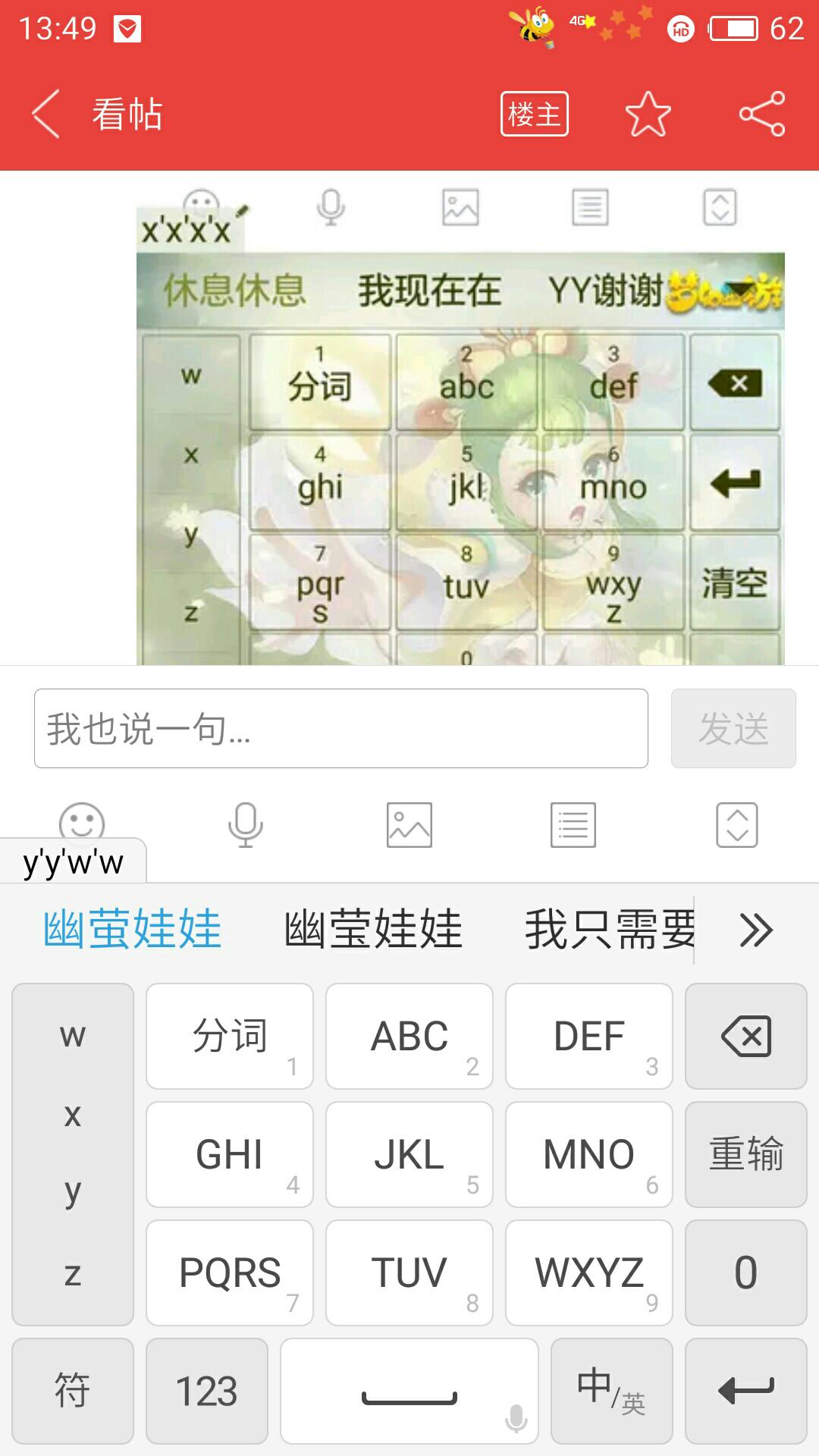
Task: Select the highlighted candidate 幽萤娃娃
Action: (132, 930)
